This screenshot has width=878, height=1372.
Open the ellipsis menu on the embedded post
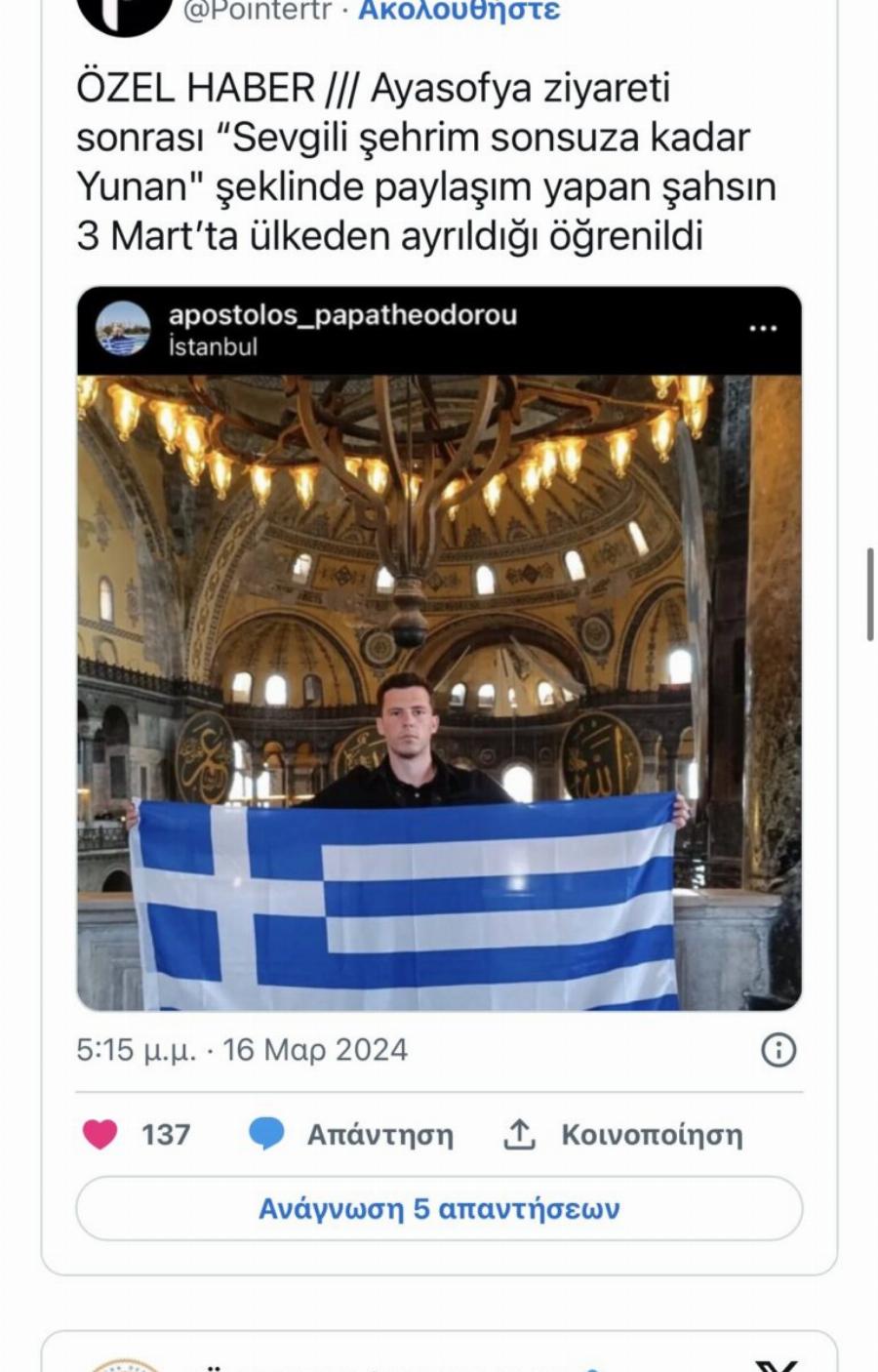pyautogui.click(x=762, y=330)
